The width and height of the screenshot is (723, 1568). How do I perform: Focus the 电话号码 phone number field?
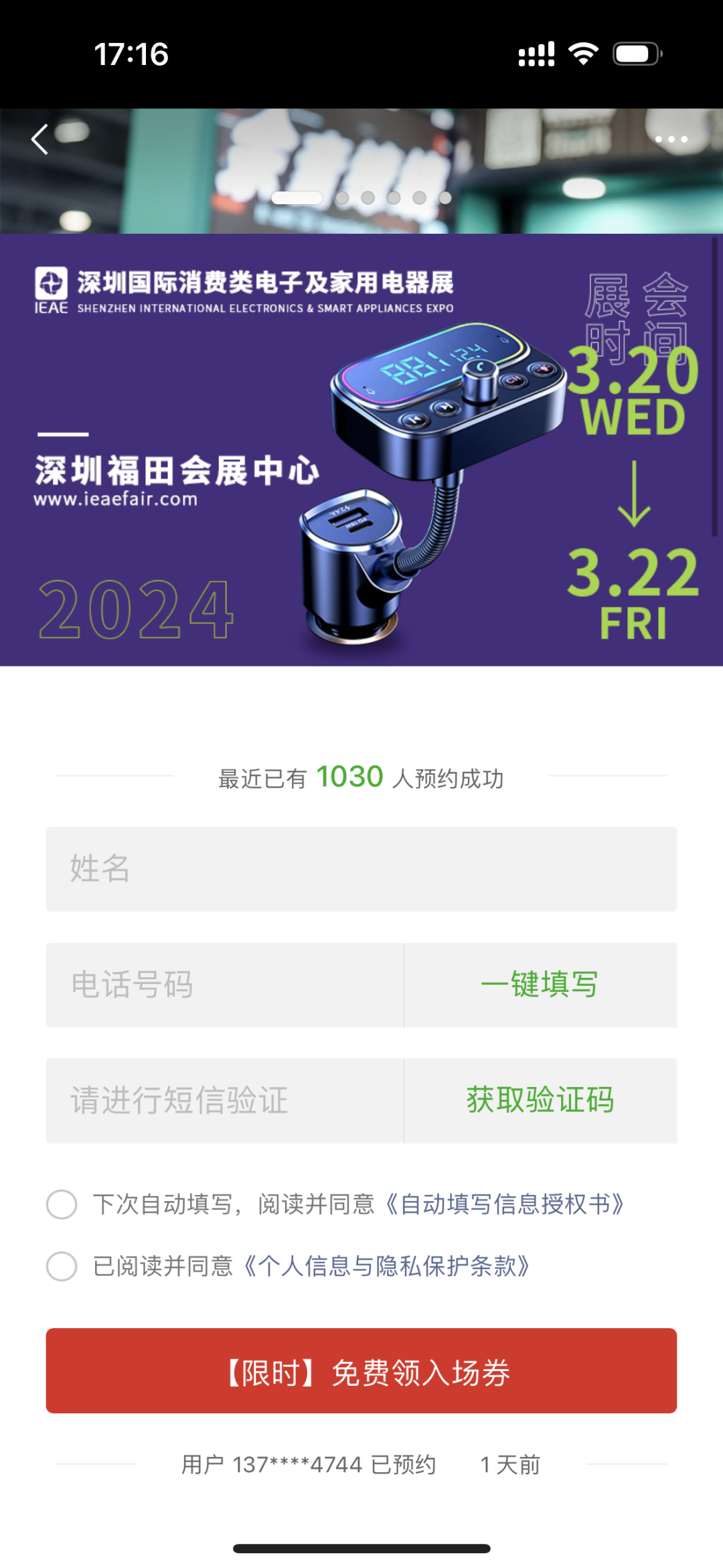coord(224,985)
